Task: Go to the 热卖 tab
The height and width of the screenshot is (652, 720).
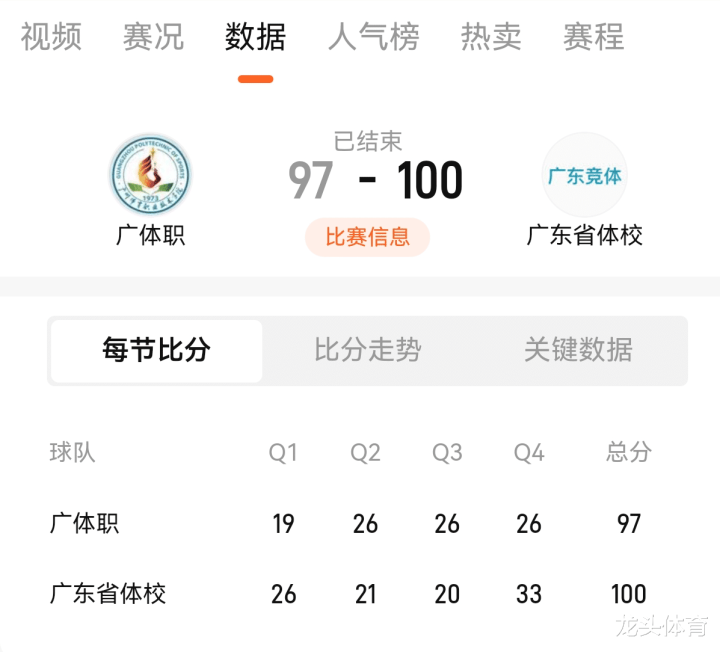Action: click(x=491, y=37)
